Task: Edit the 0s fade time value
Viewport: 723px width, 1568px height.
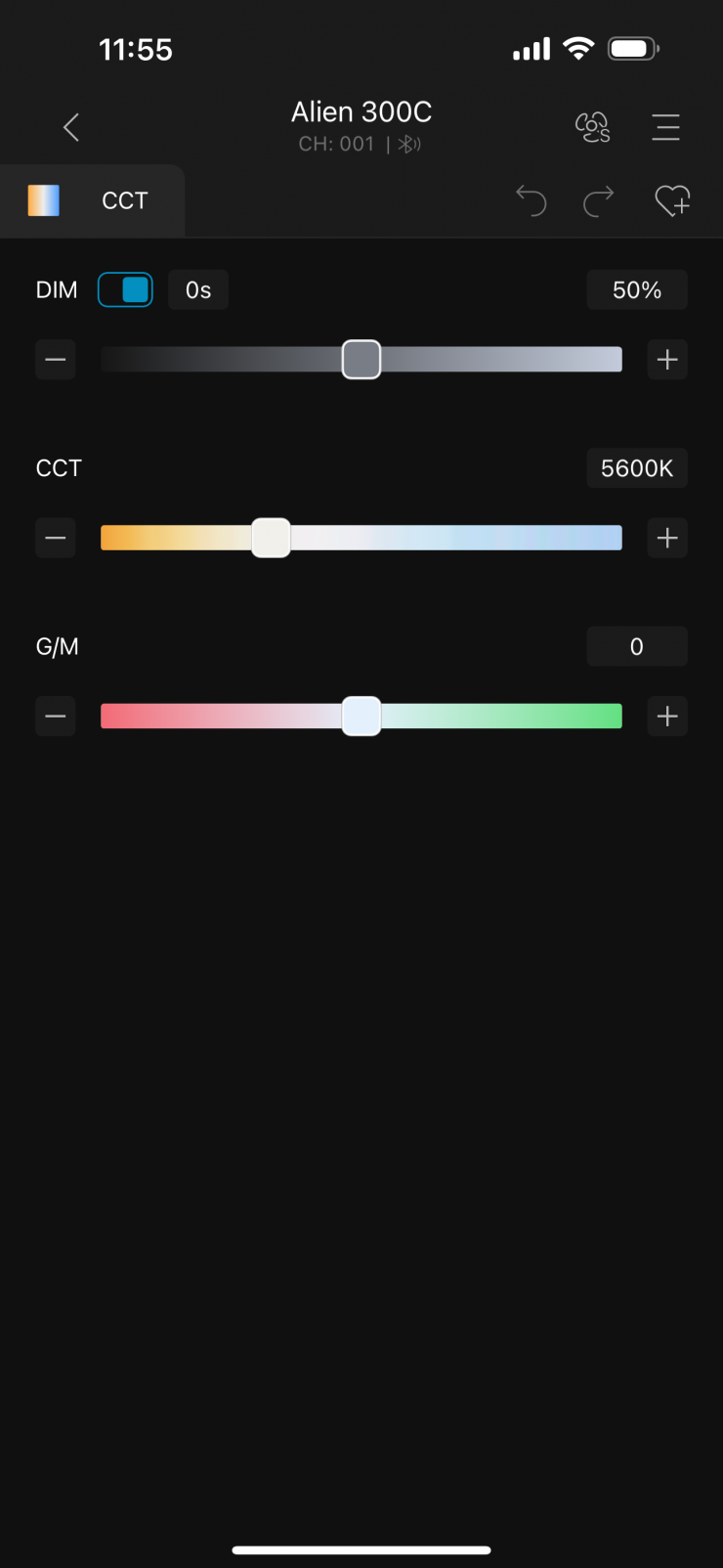Action: (x=198, y=290)
